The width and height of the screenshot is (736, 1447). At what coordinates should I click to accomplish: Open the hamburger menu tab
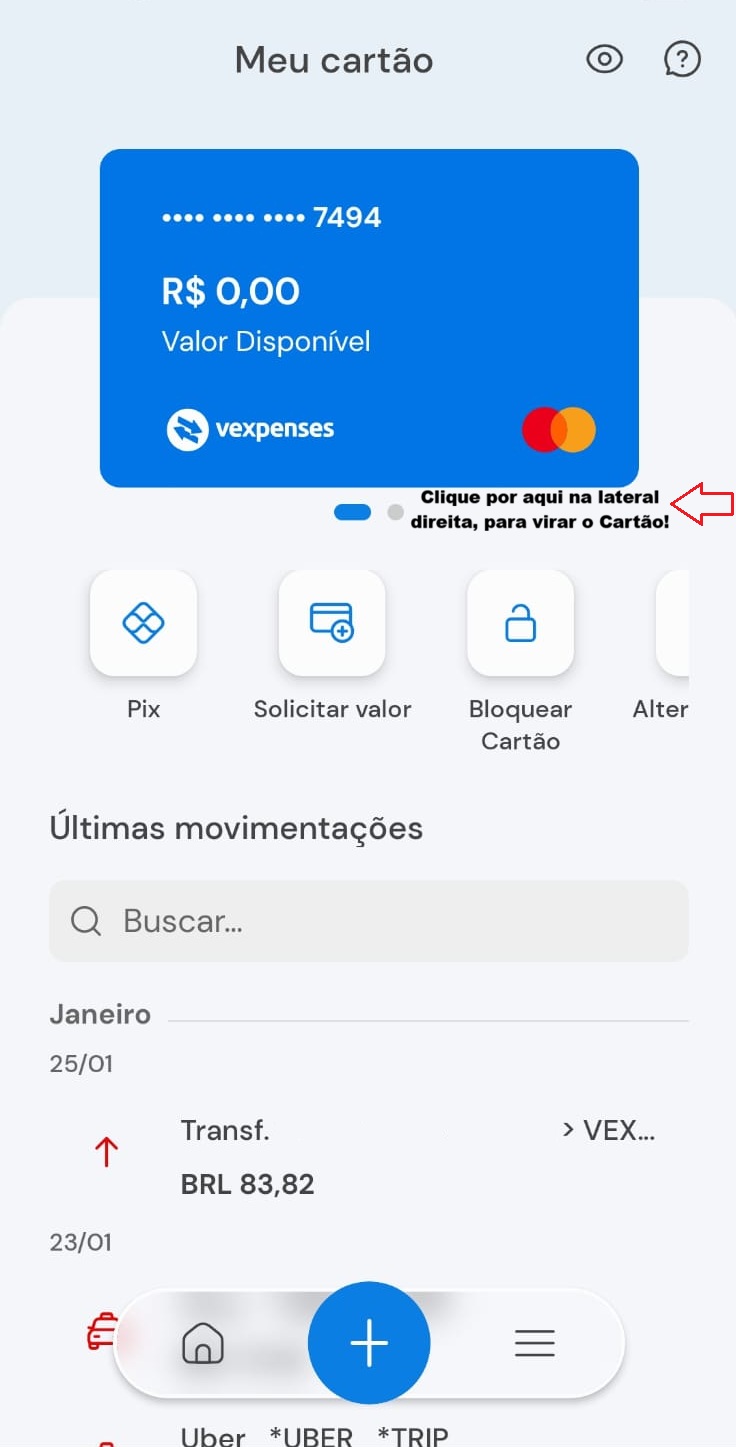[535, 1343]
